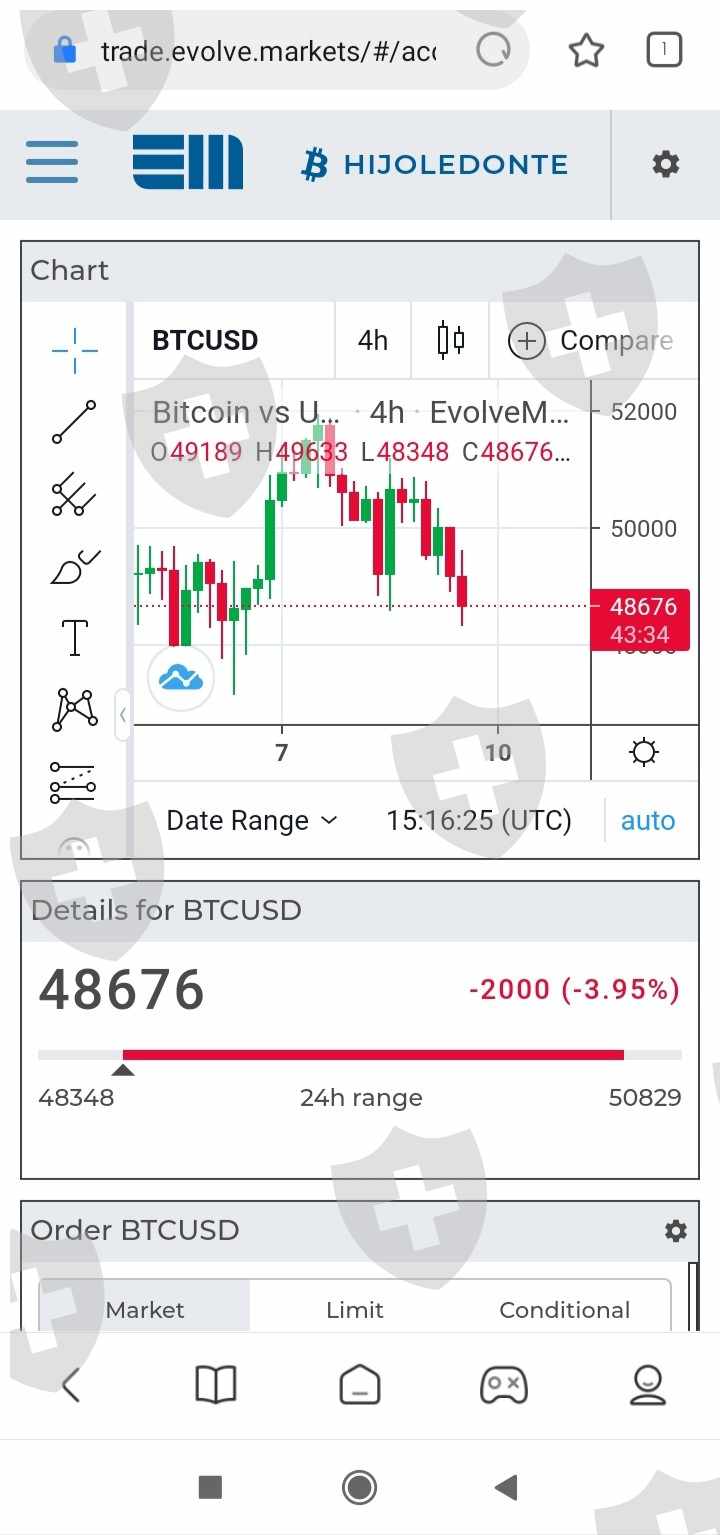Open chart settings sun icon
Screen dimensions: 720x1535
coord(644,752)
